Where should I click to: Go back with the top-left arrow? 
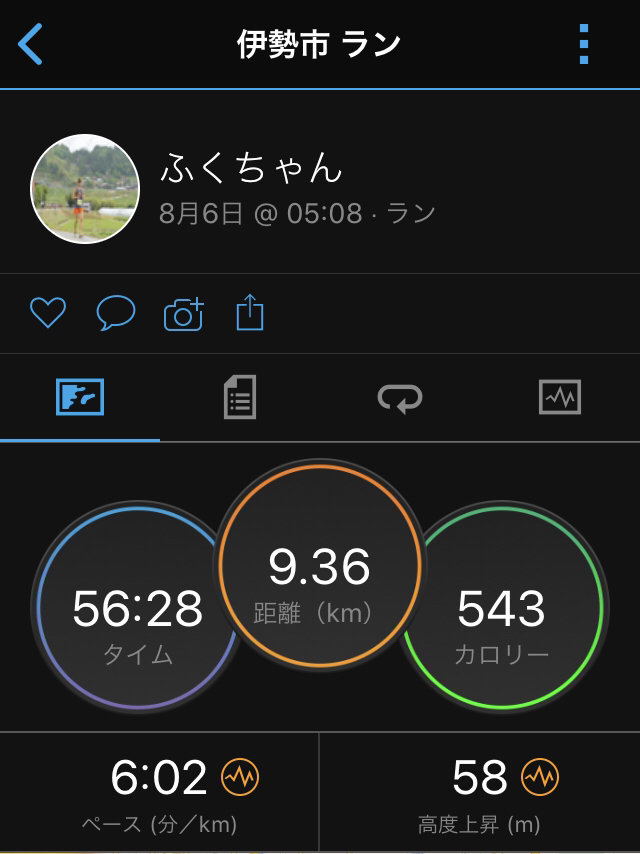(x=31, y=45)
